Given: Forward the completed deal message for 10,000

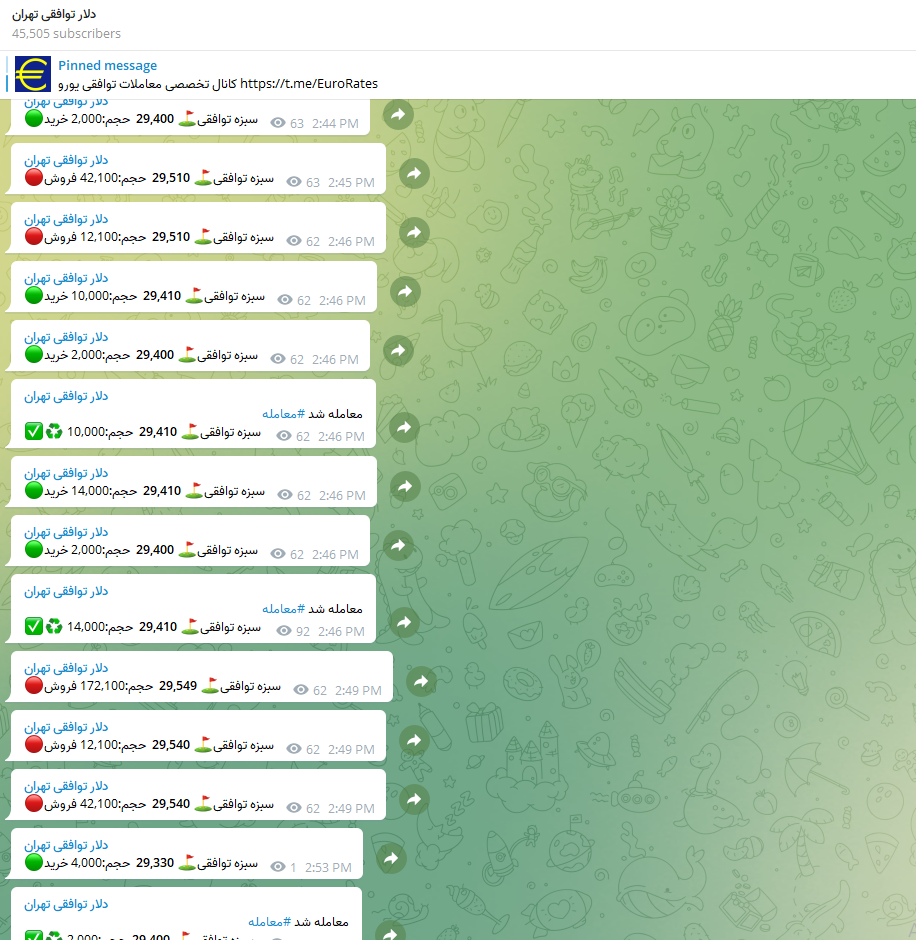Looking at the screenshot, I should pyautogui.click(x=405, y=428).
